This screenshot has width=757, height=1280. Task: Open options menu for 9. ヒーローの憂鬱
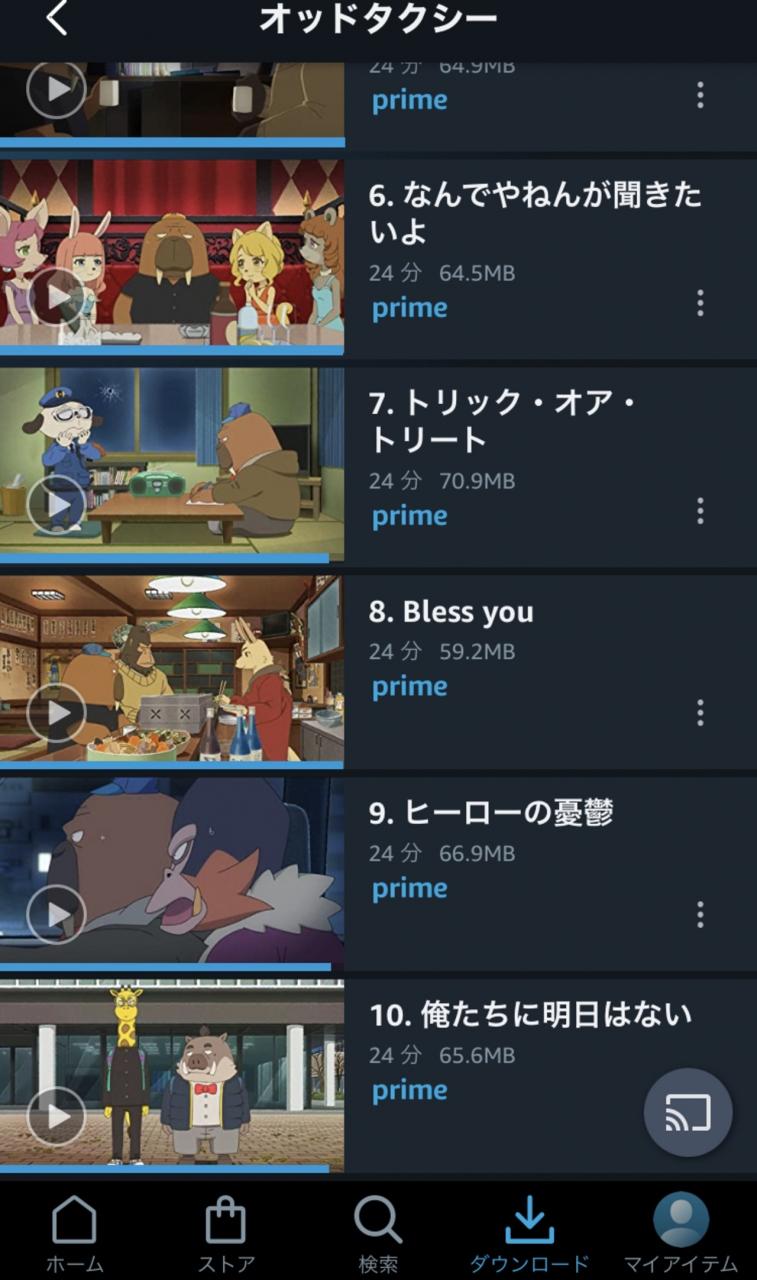click(700, 914)
